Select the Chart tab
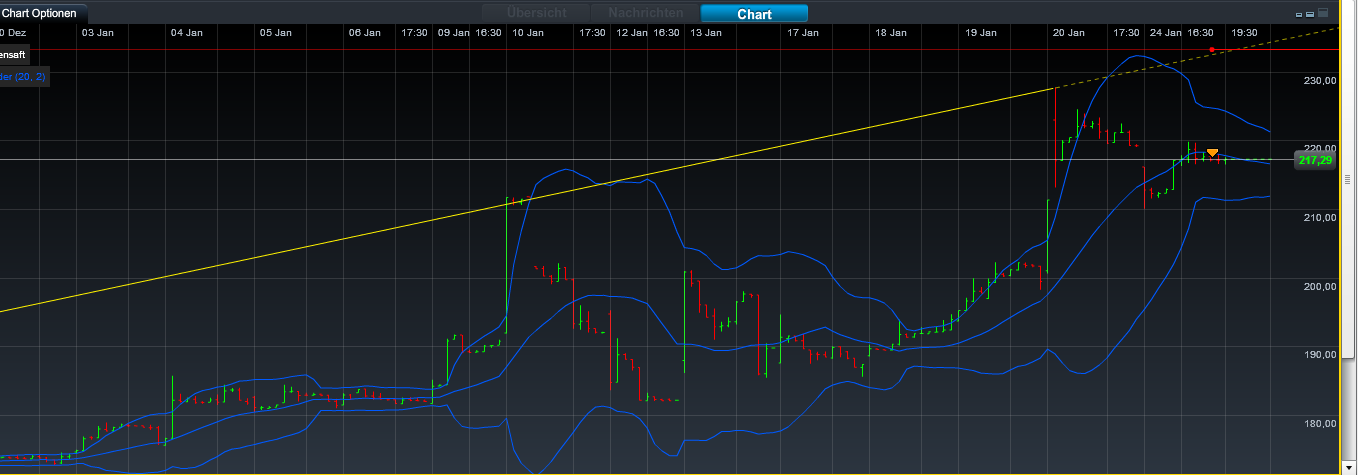The height and width of the screenshot is (475, 1358). [x=754, y=14]
